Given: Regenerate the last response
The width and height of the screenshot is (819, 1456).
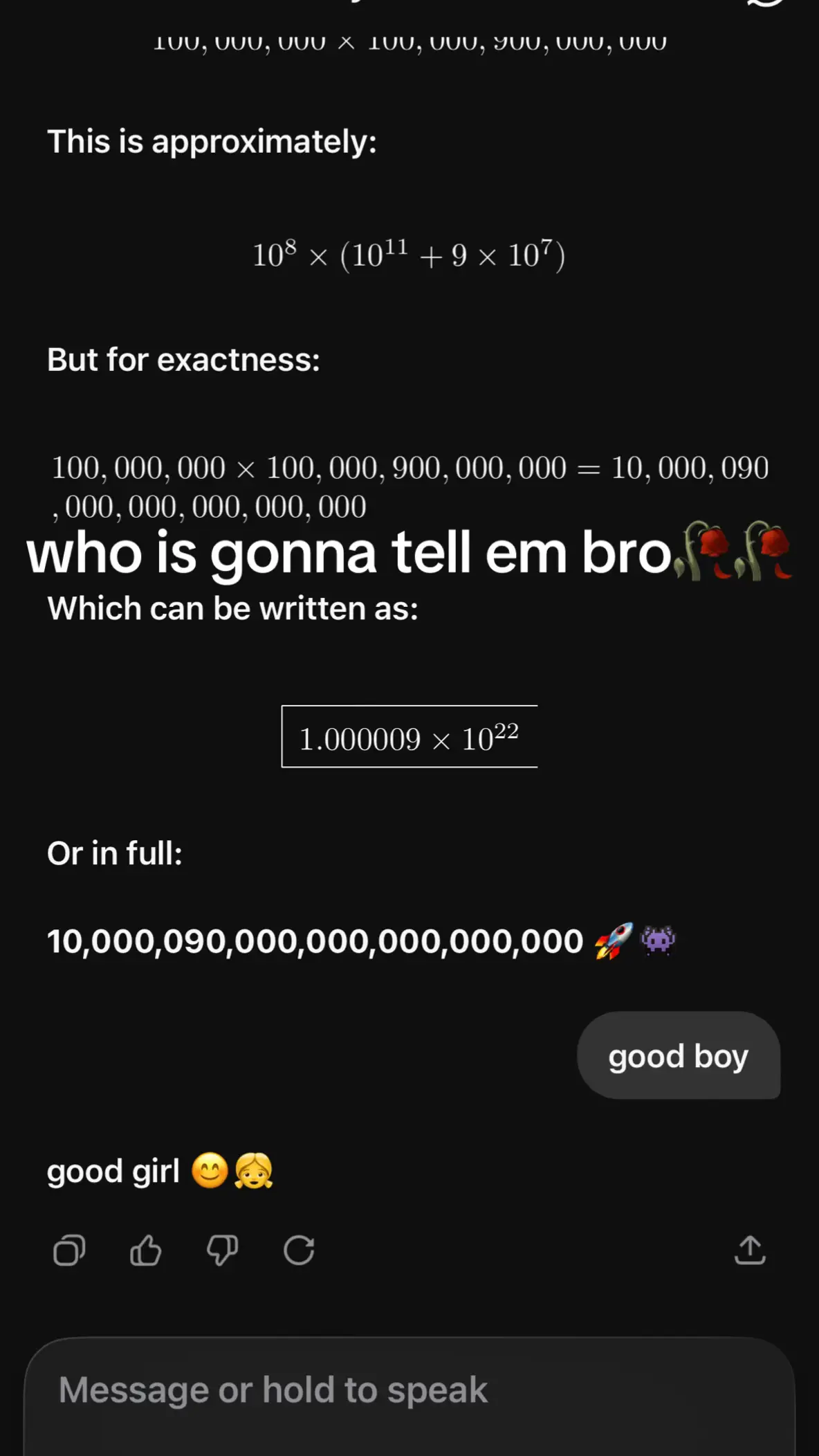Looking at the screenshot, I should pos(299,1250).
